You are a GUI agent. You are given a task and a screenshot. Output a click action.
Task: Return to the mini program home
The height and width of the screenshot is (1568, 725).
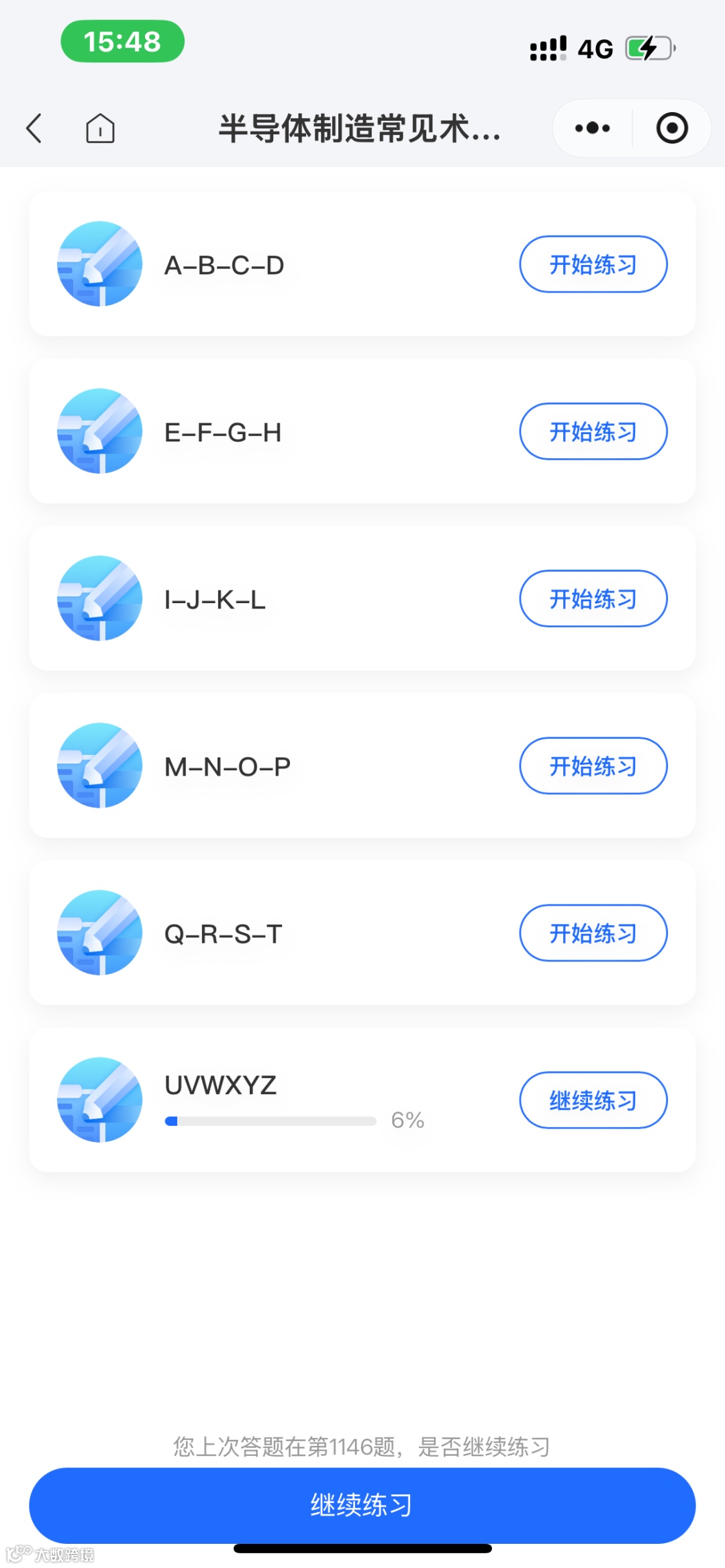tap(100, 128)
